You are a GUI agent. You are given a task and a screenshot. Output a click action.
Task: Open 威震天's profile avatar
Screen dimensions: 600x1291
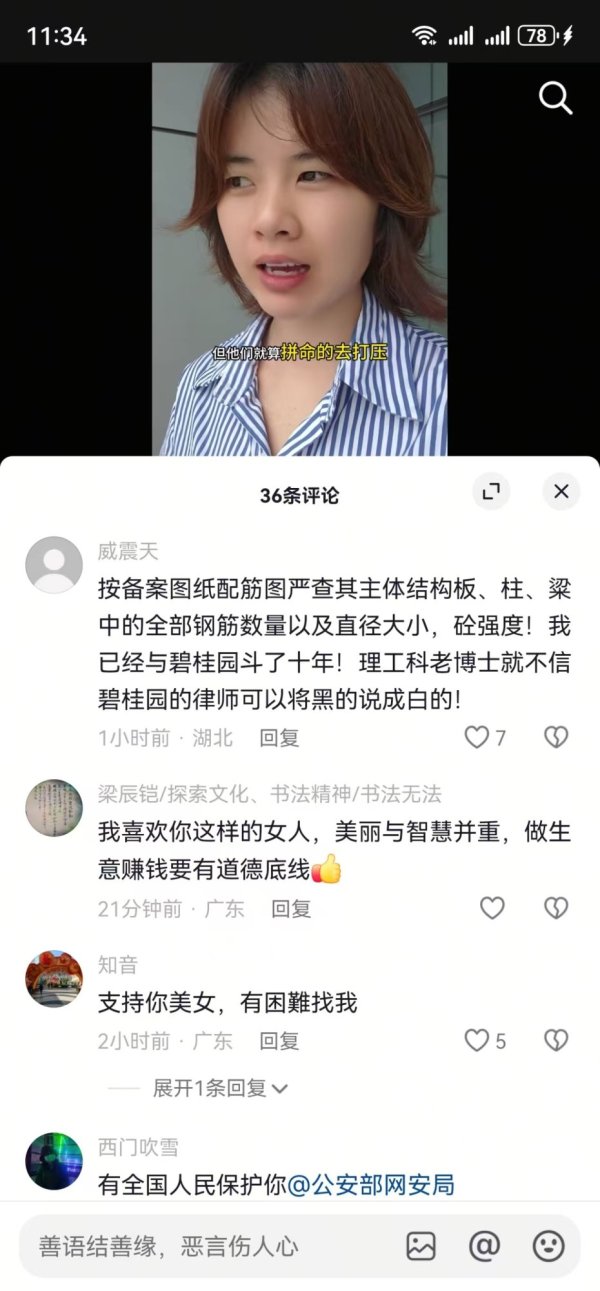(x=54, y=565)
